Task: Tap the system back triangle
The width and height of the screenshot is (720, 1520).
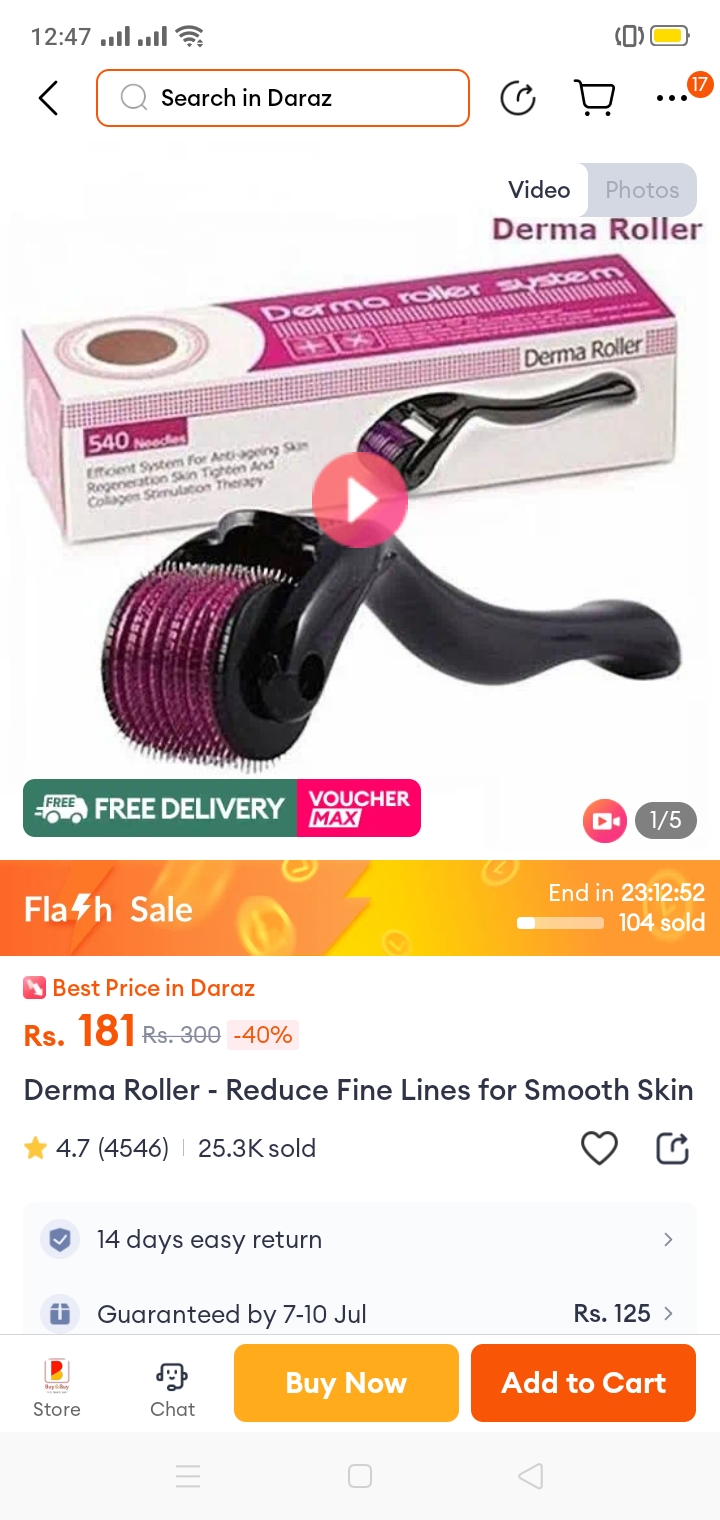Action: (x=531, y=1476)
